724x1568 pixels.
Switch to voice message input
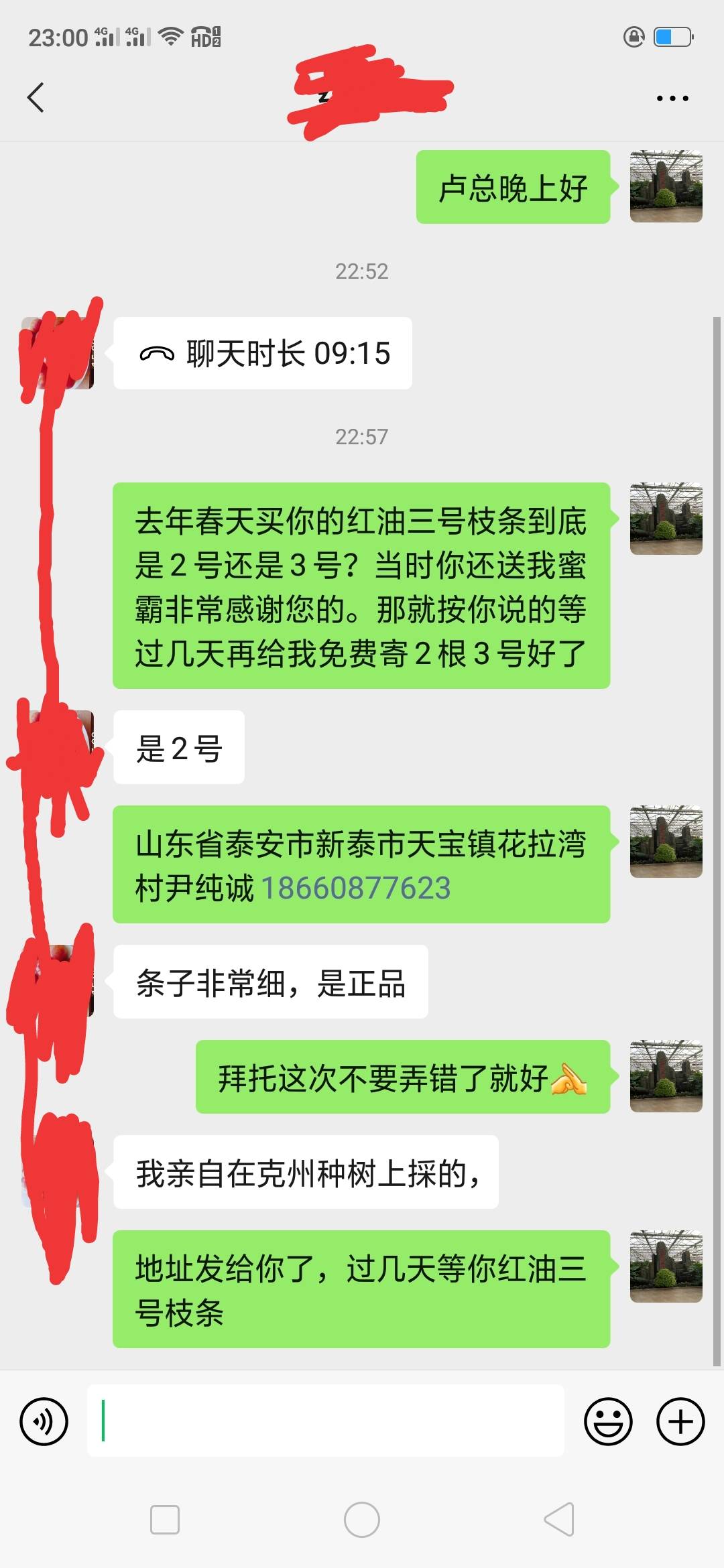(44, 1421)
